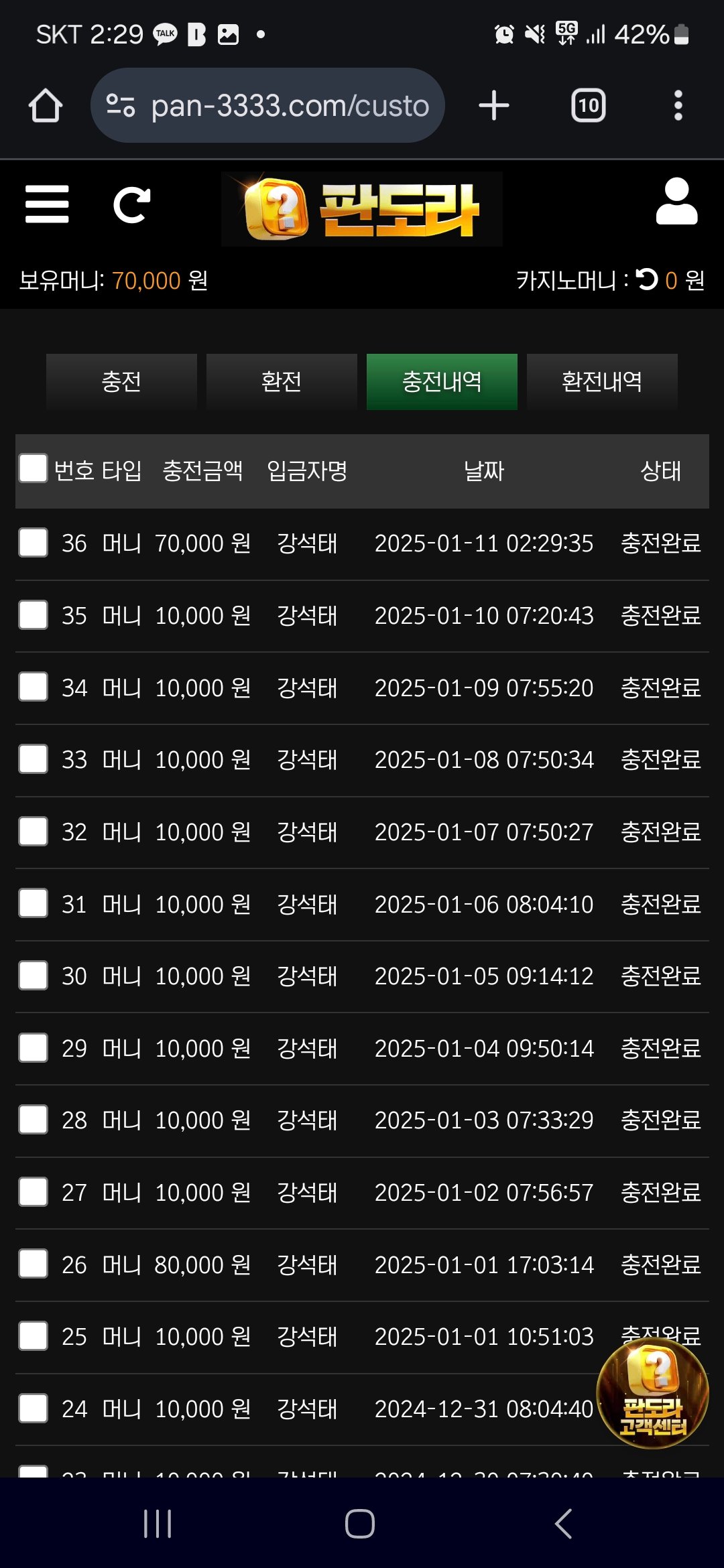Check record 26 with 80,000 원
Screen dimensions: 724x1568
33,1264
